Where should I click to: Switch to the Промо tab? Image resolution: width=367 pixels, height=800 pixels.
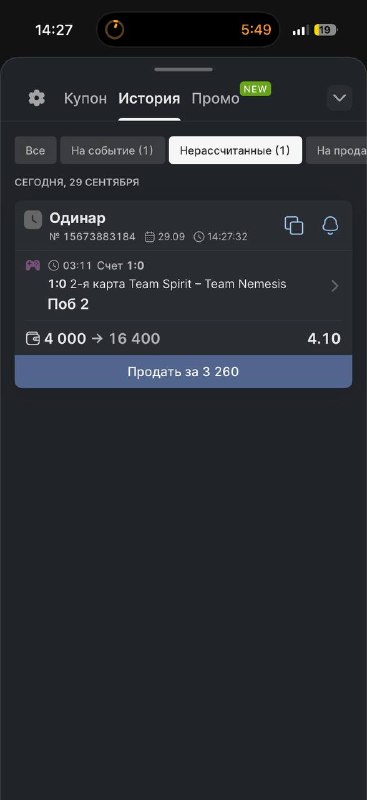point(215,98)
